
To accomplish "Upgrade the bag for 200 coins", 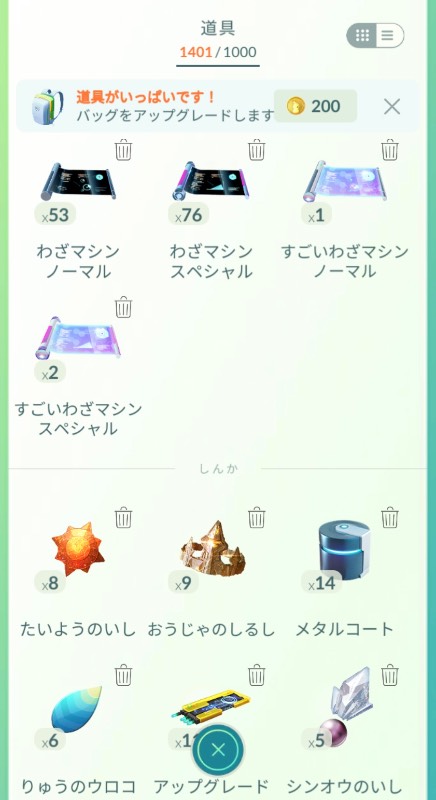I will click(315, 106).
